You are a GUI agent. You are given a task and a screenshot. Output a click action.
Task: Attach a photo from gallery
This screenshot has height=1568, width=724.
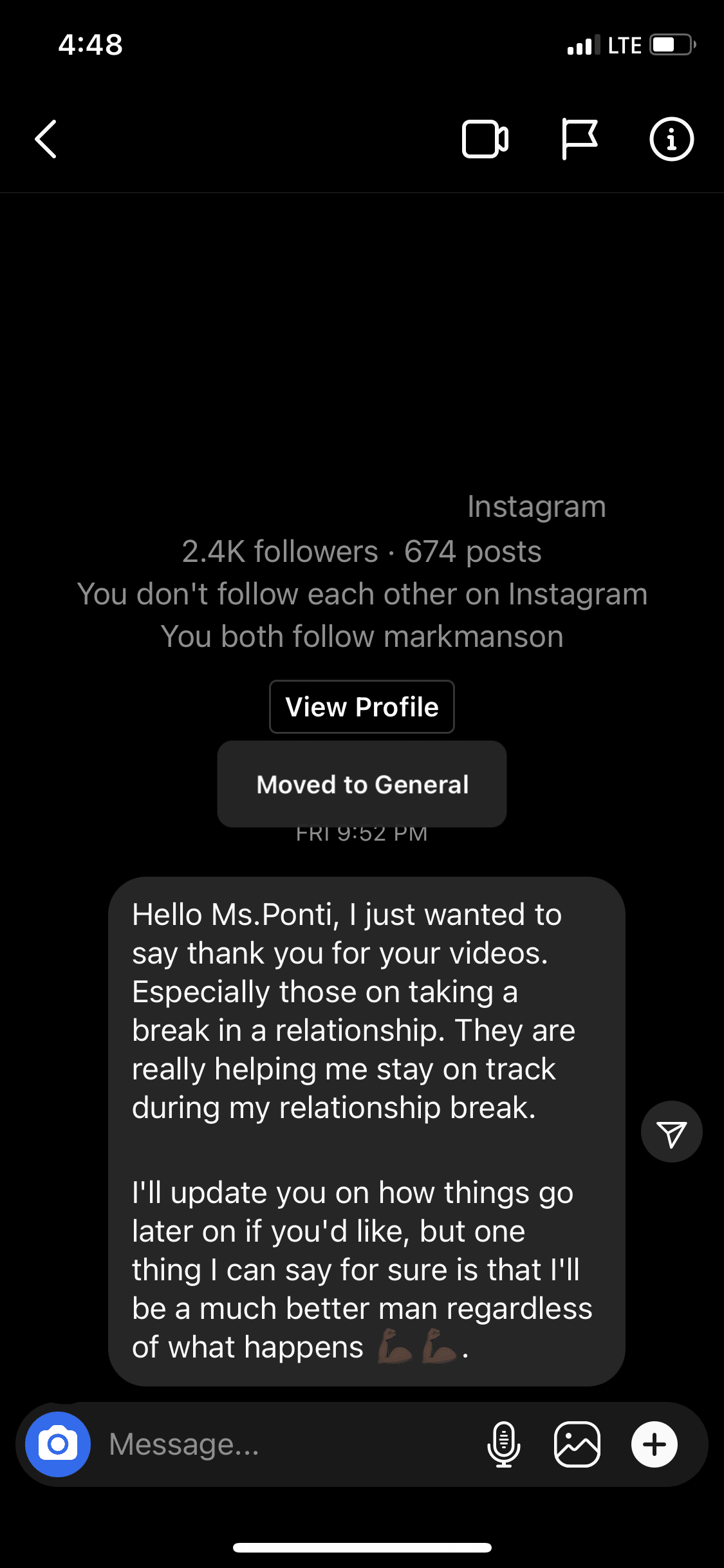click(x=577, y=1444)
